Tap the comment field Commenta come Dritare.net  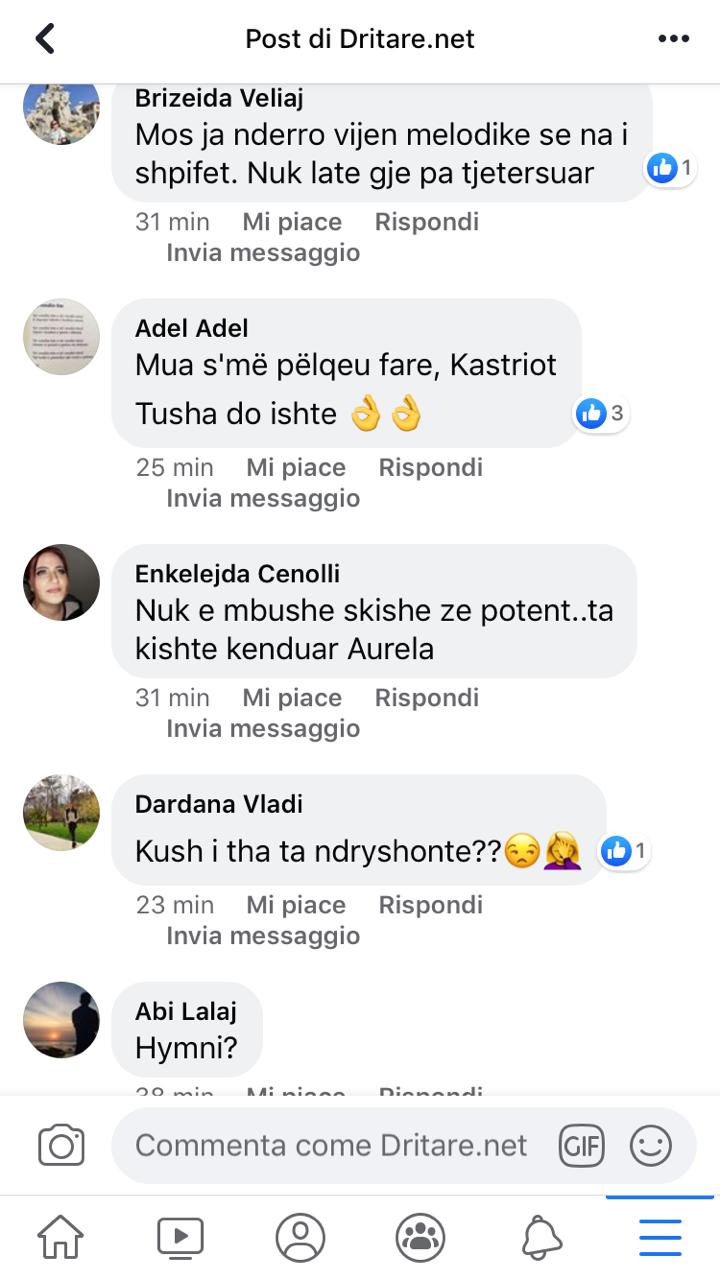331,1145
